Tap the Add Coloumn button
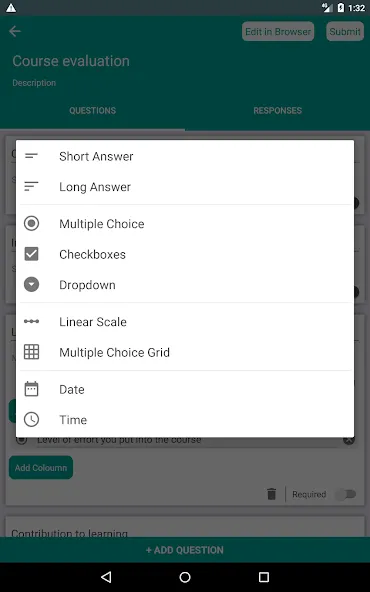The width and height of the screenshot is (370, 592). point(41,467)
